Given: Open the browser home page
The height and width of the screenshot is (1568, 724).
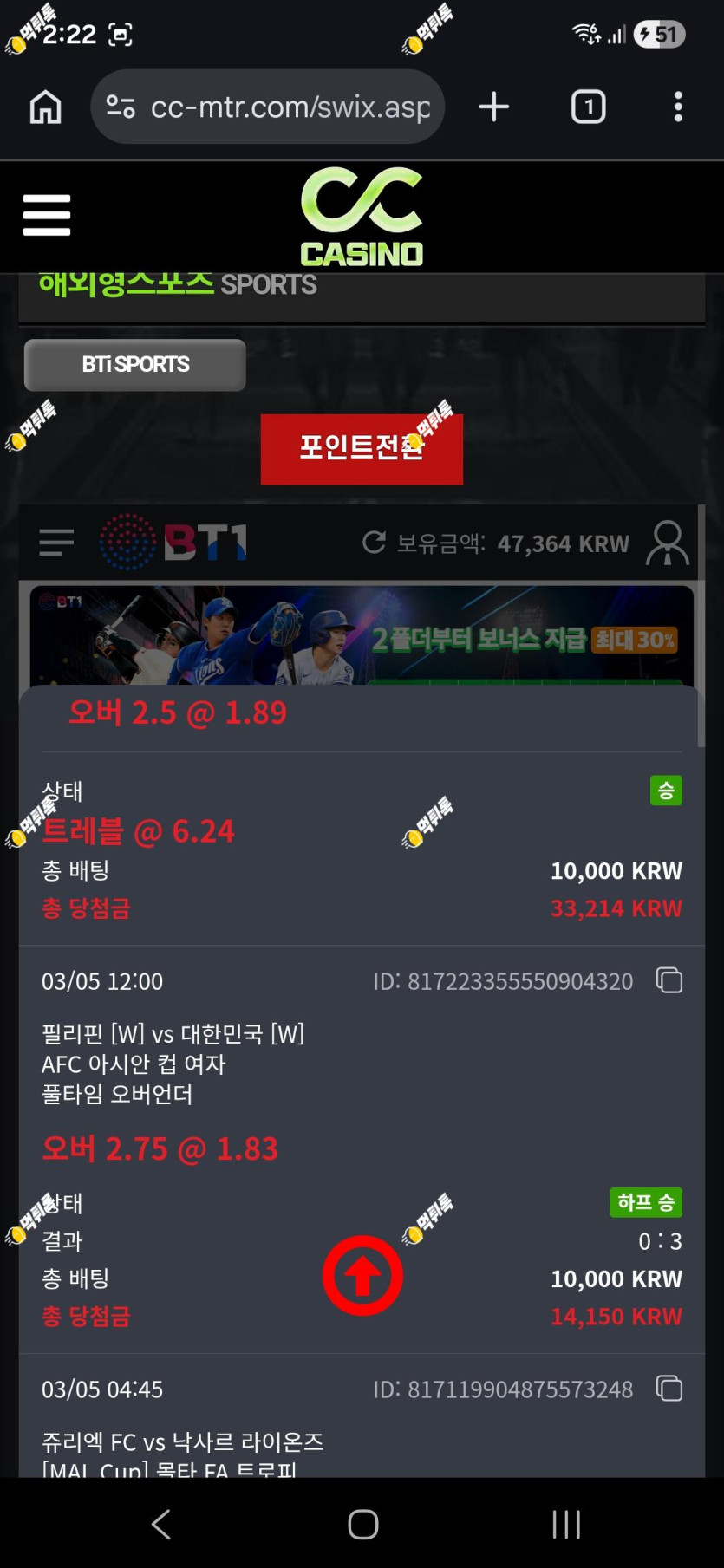Looking at the screenshot, I should point(46,107).
